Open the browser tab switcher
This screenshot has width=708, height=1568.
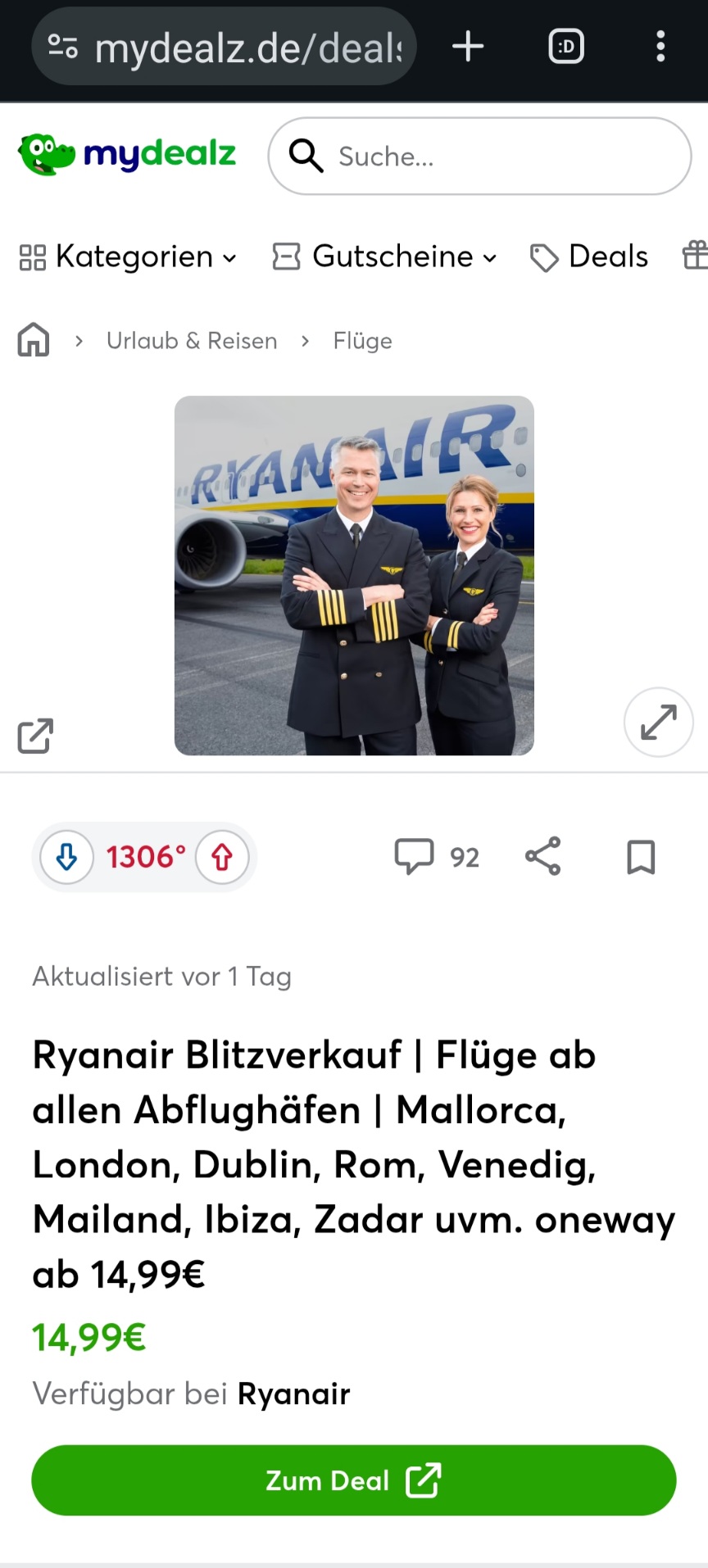tap(565, 47)
